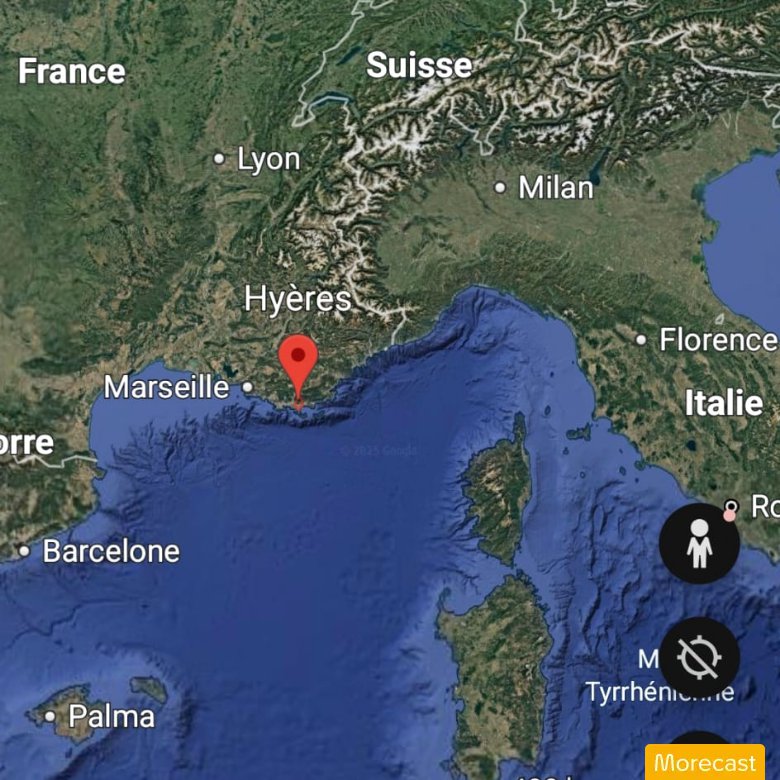The width and height of the screenshot is (780, 780).
Task: Tap the location tracking disabled button
Action: click(699, 658)
